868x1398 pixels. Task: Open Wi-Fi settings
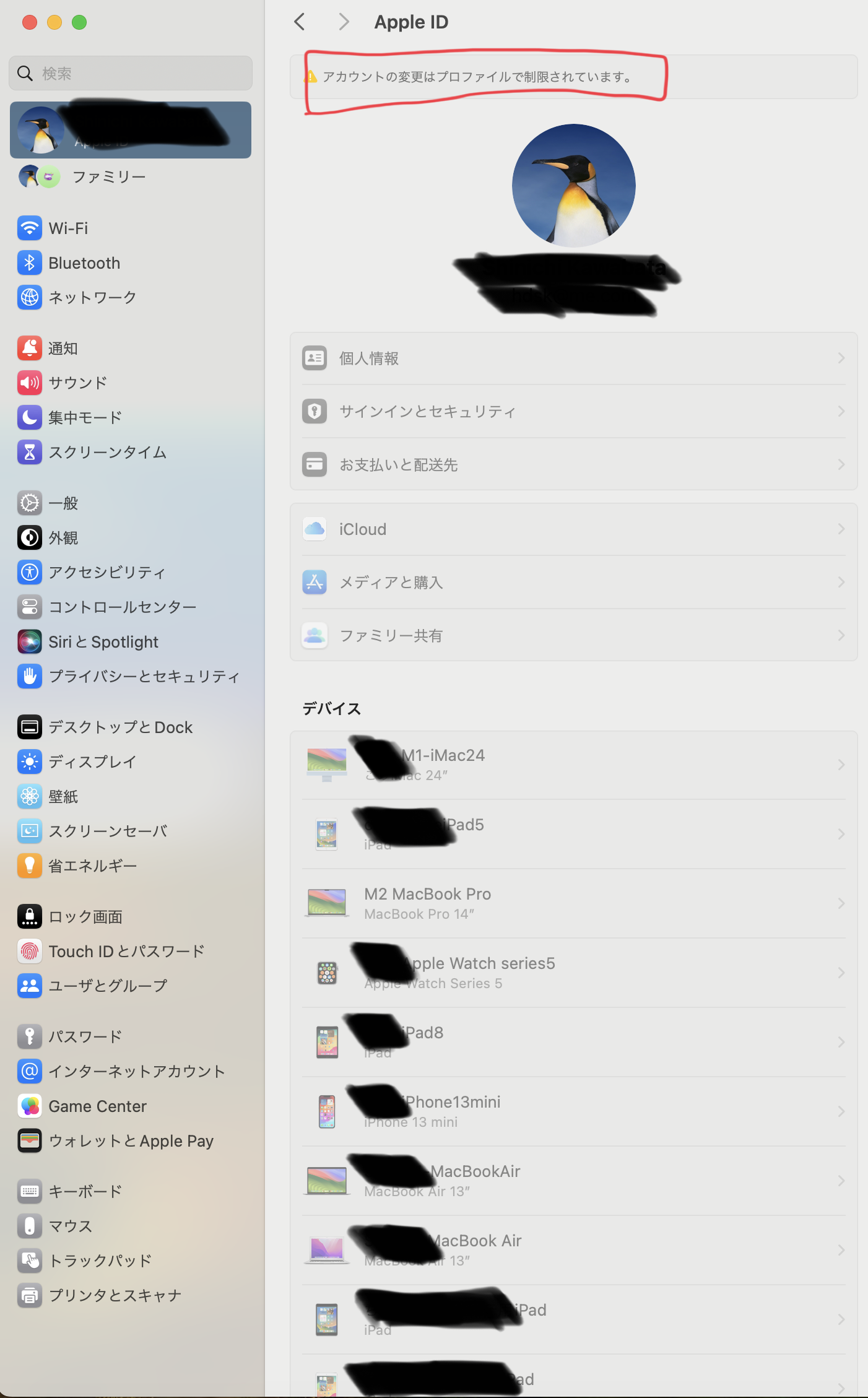tap(68, 228)
